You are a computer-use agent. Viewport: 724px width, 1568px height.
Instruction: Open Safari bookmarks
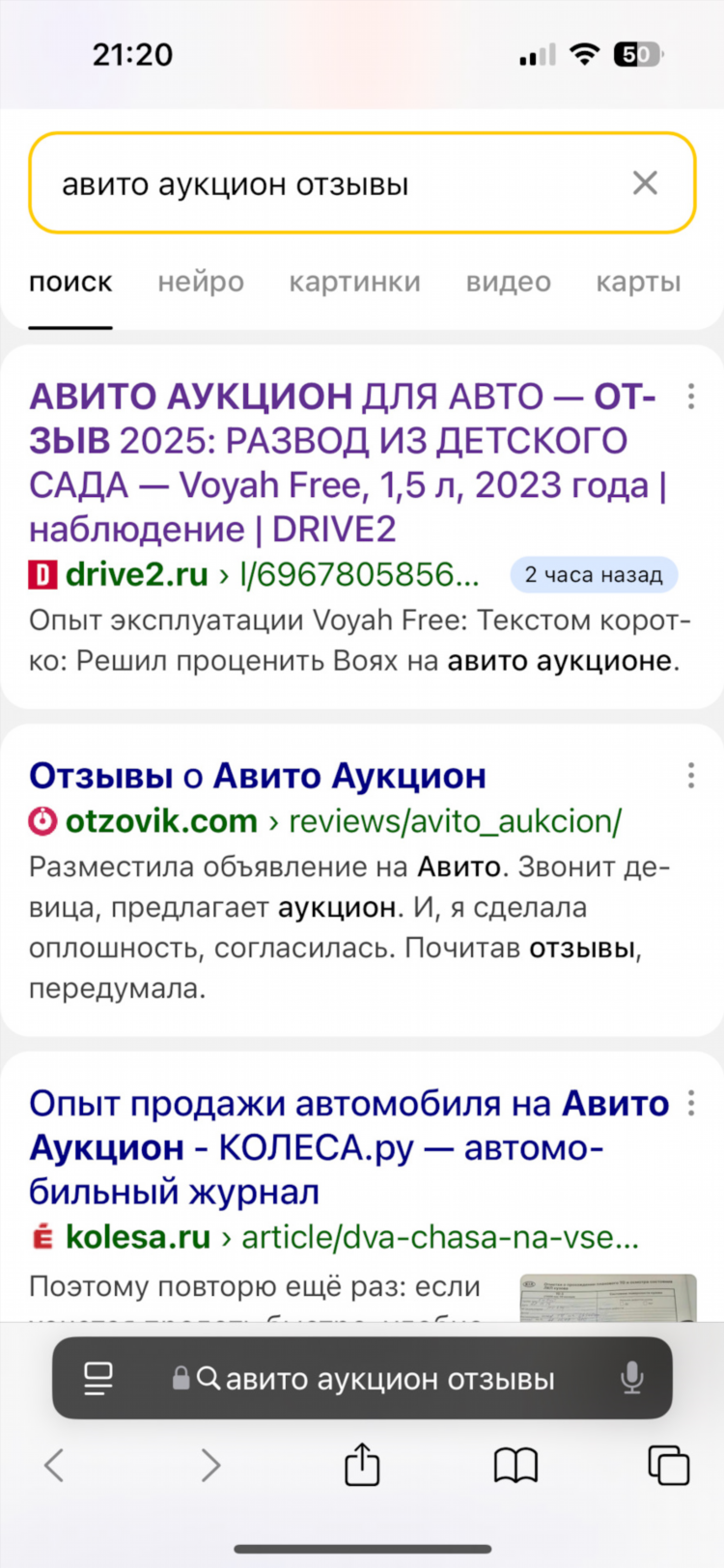tap(516, 1465)
